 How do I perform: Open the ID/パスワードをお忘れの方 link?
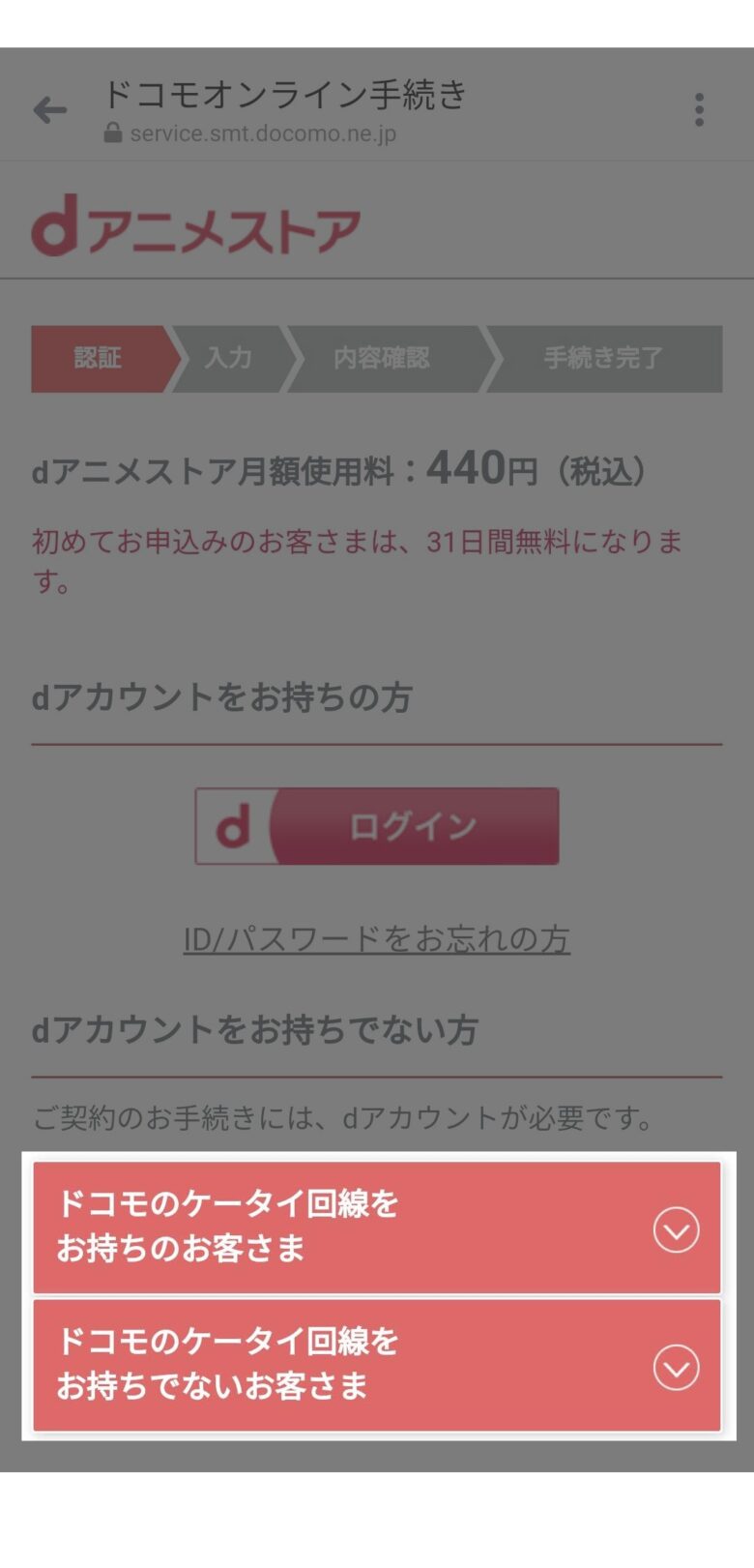[377, 938]
